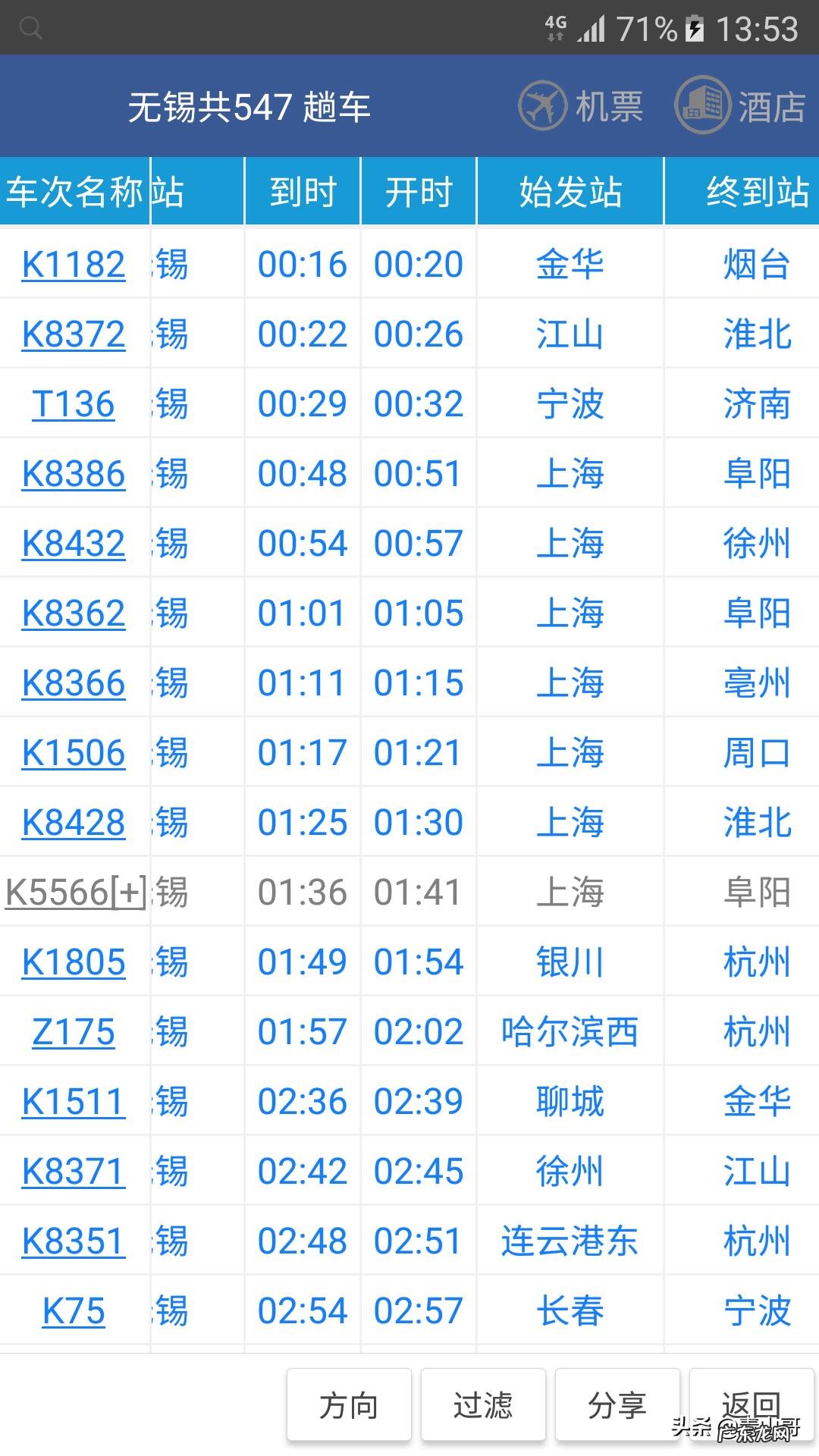The width and height of the screenshot is (819, 1456).
Task: Open the K8351 train link
Action: 72,1241
